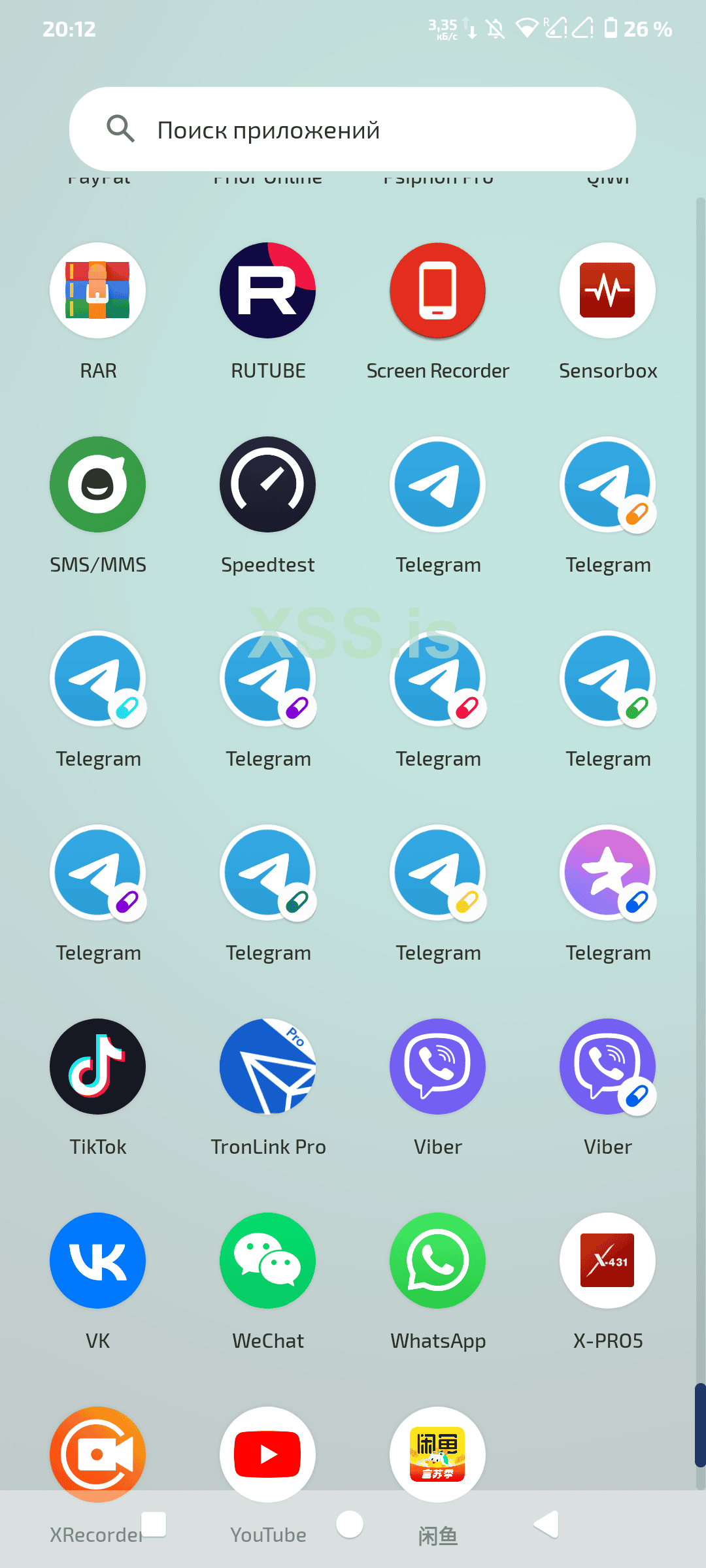
Task: Open TikTok
Action: tap(98, 1067)
